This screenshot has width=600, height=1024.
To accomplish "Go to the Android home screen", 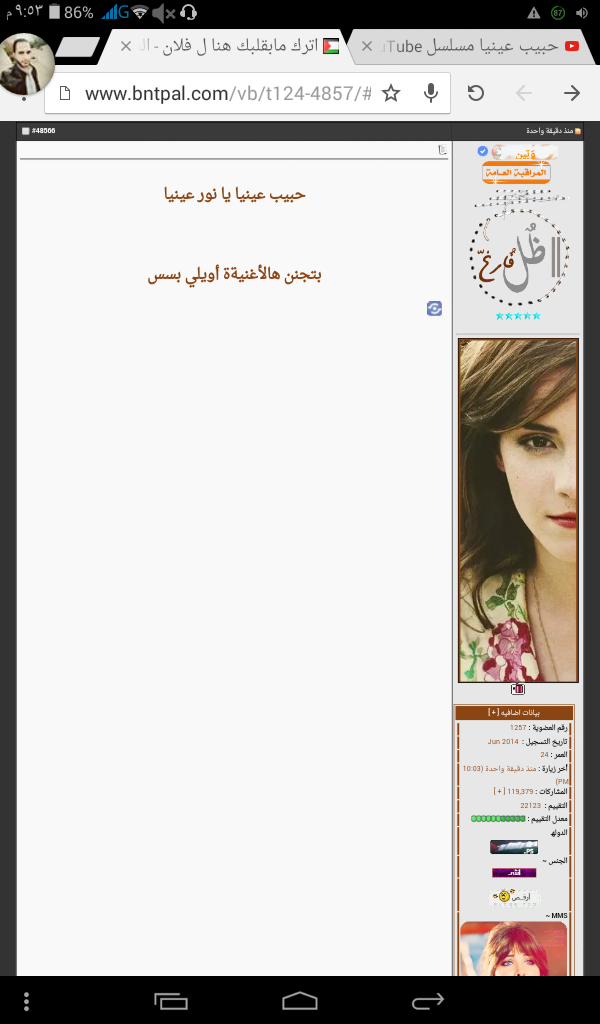I will point(300,1000).
